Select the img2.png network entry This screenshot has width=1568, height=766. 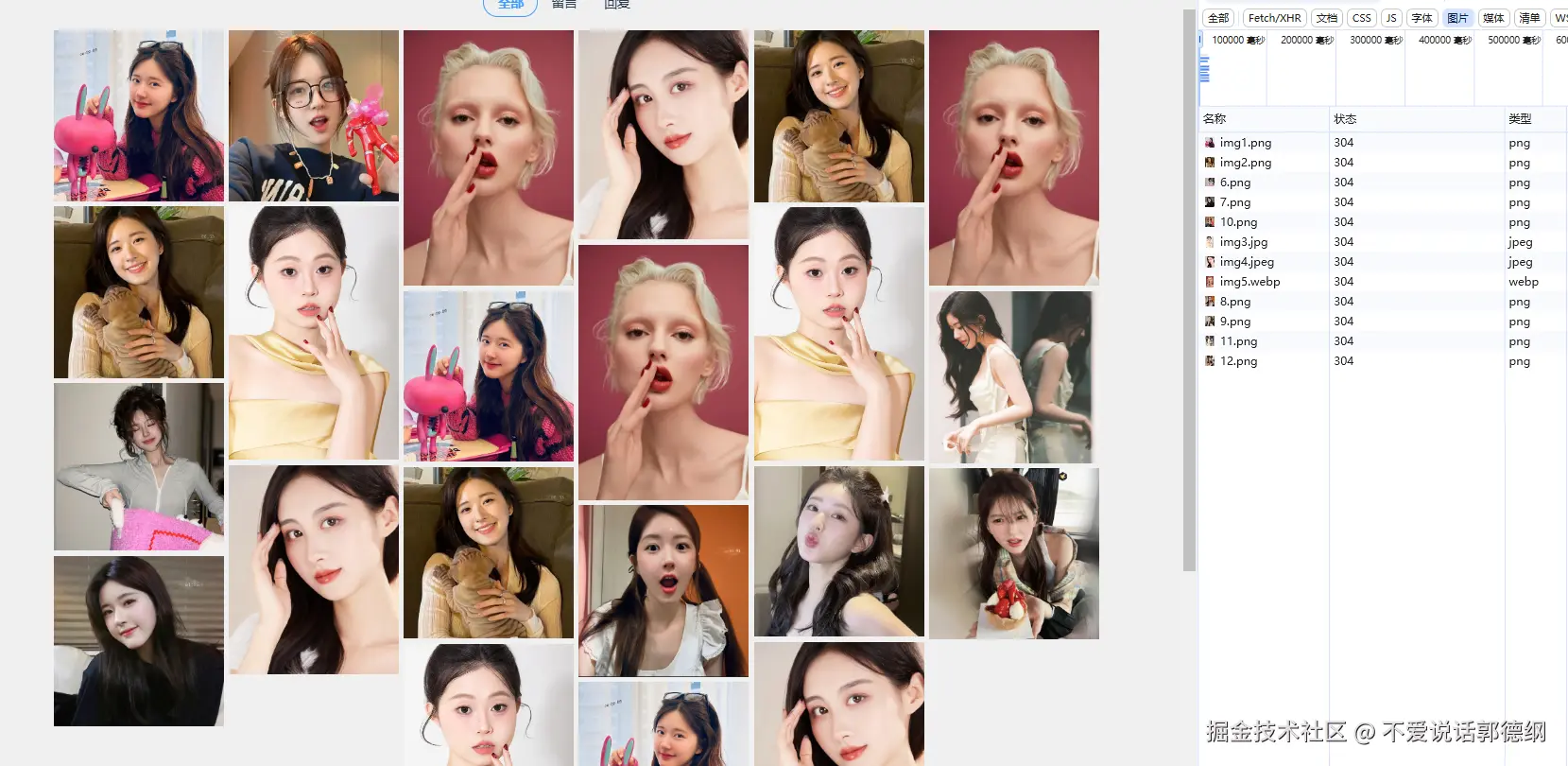tap(1245, 163)
